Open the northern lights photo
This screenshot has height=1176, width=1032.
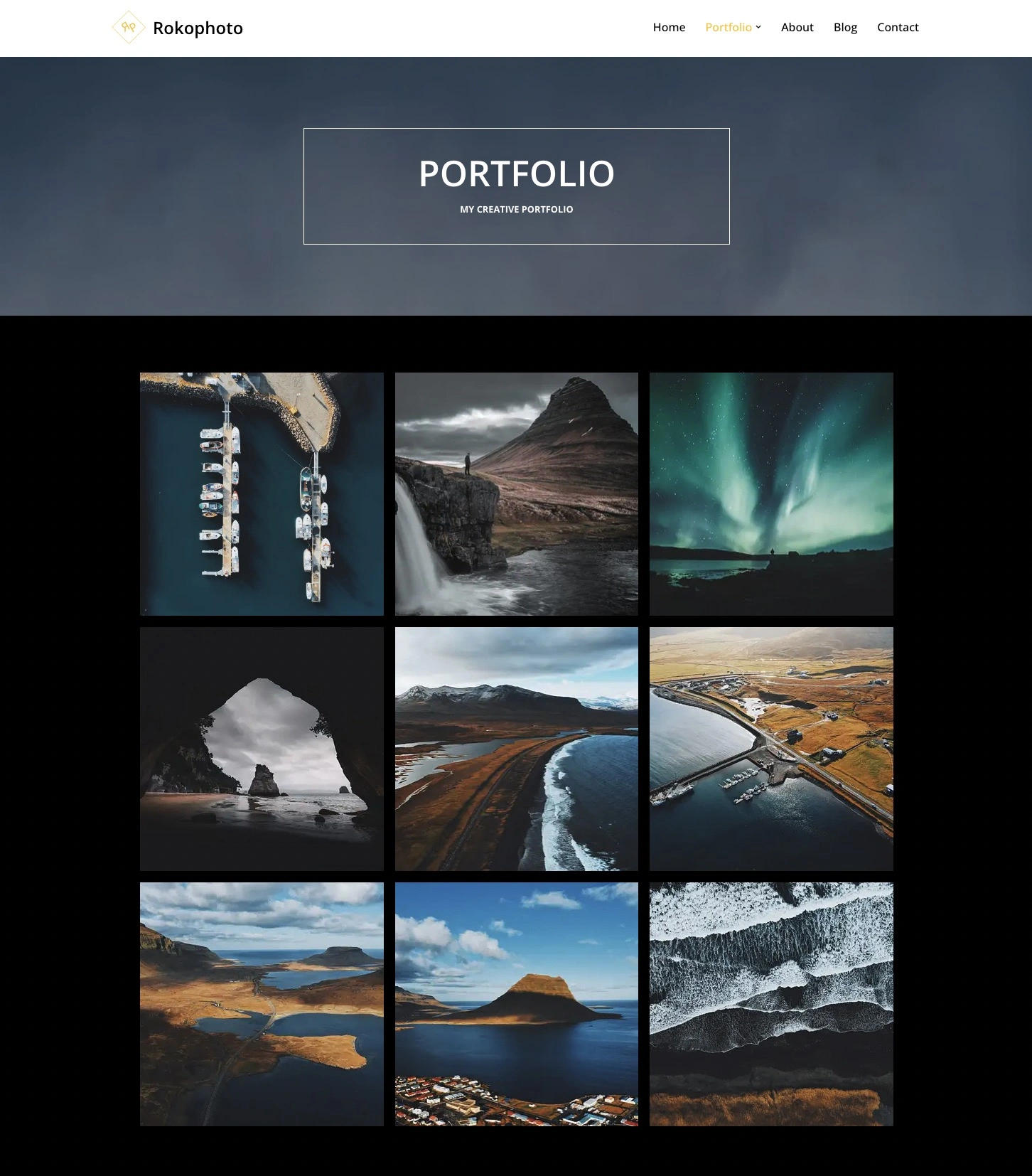(x=771, y=494)
